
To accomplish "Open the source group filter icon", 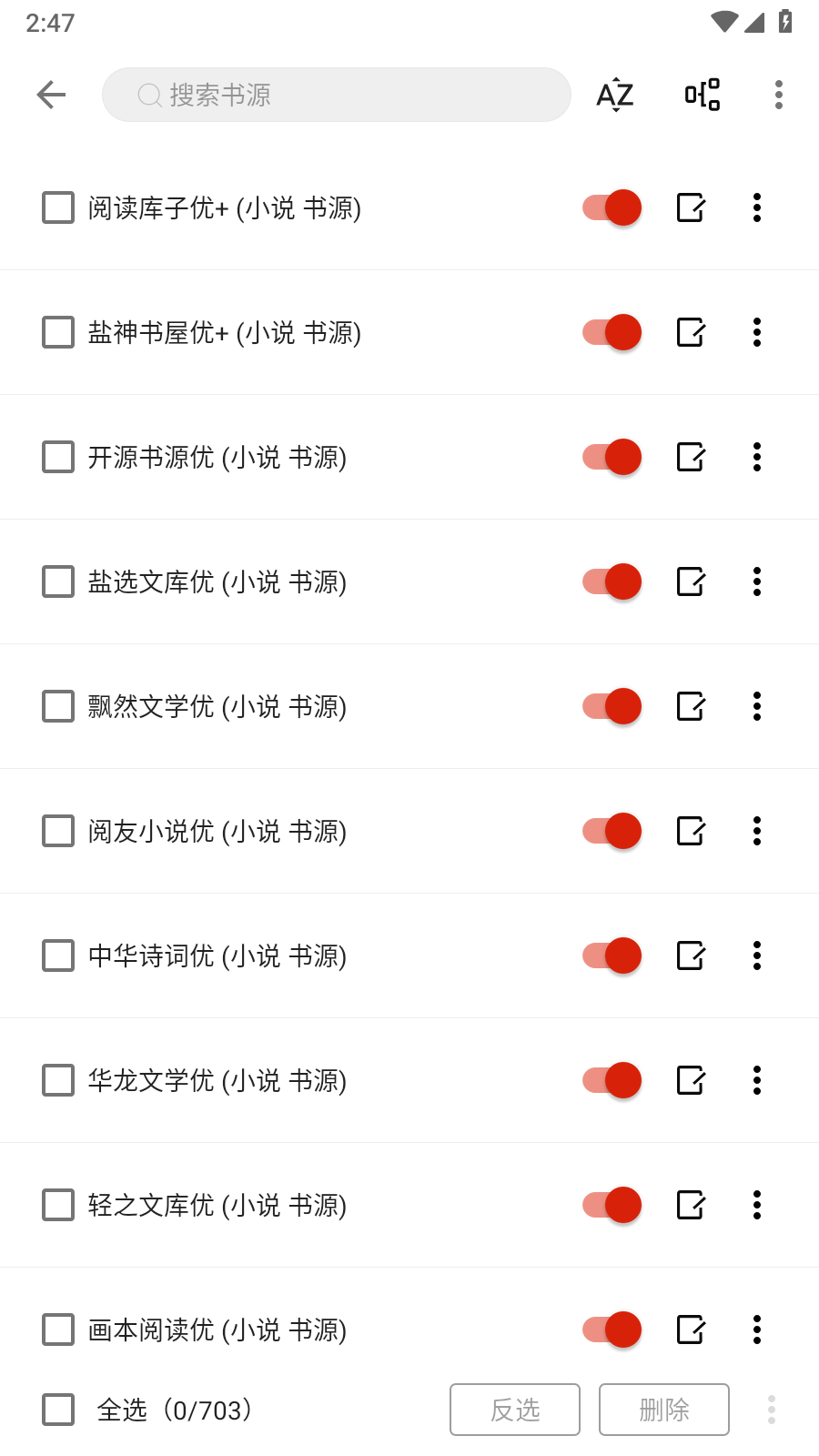I will 702,94.
